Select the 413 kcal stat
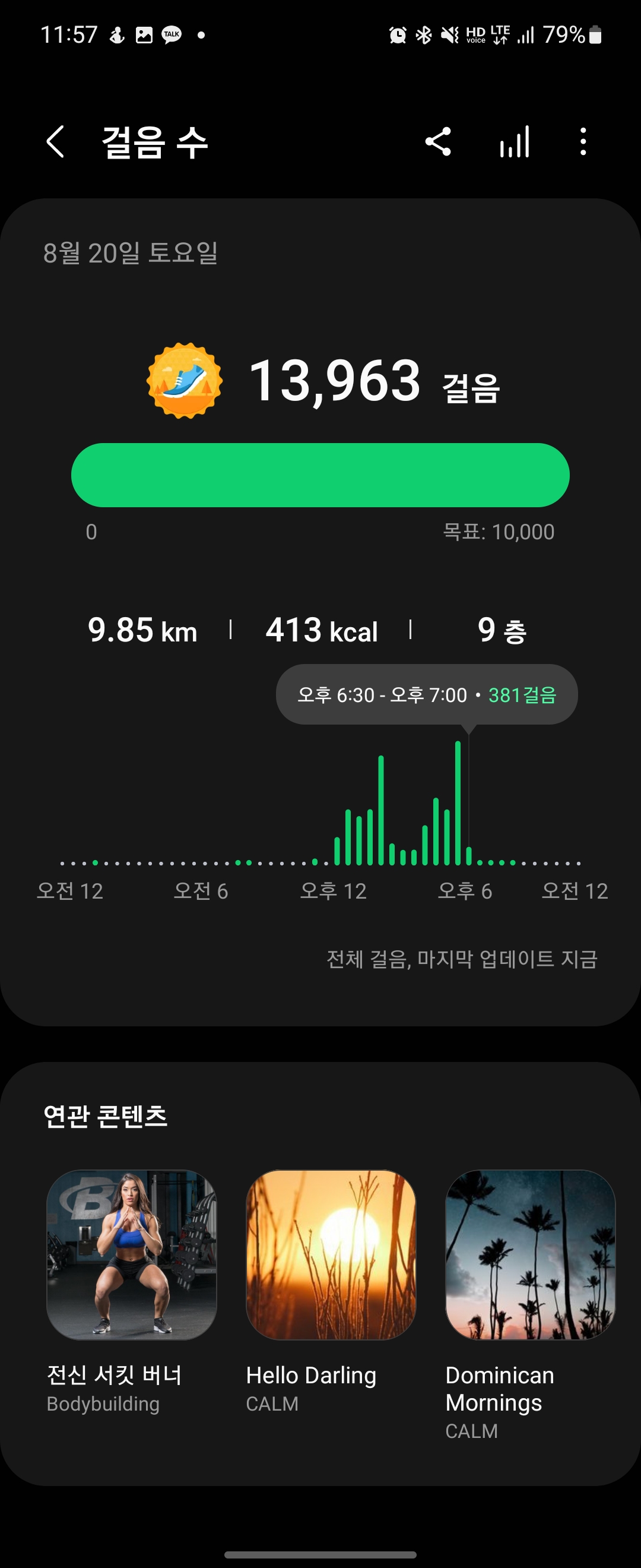The width and height of the screenshot is (641, 1568). click(x=321, y=630)
